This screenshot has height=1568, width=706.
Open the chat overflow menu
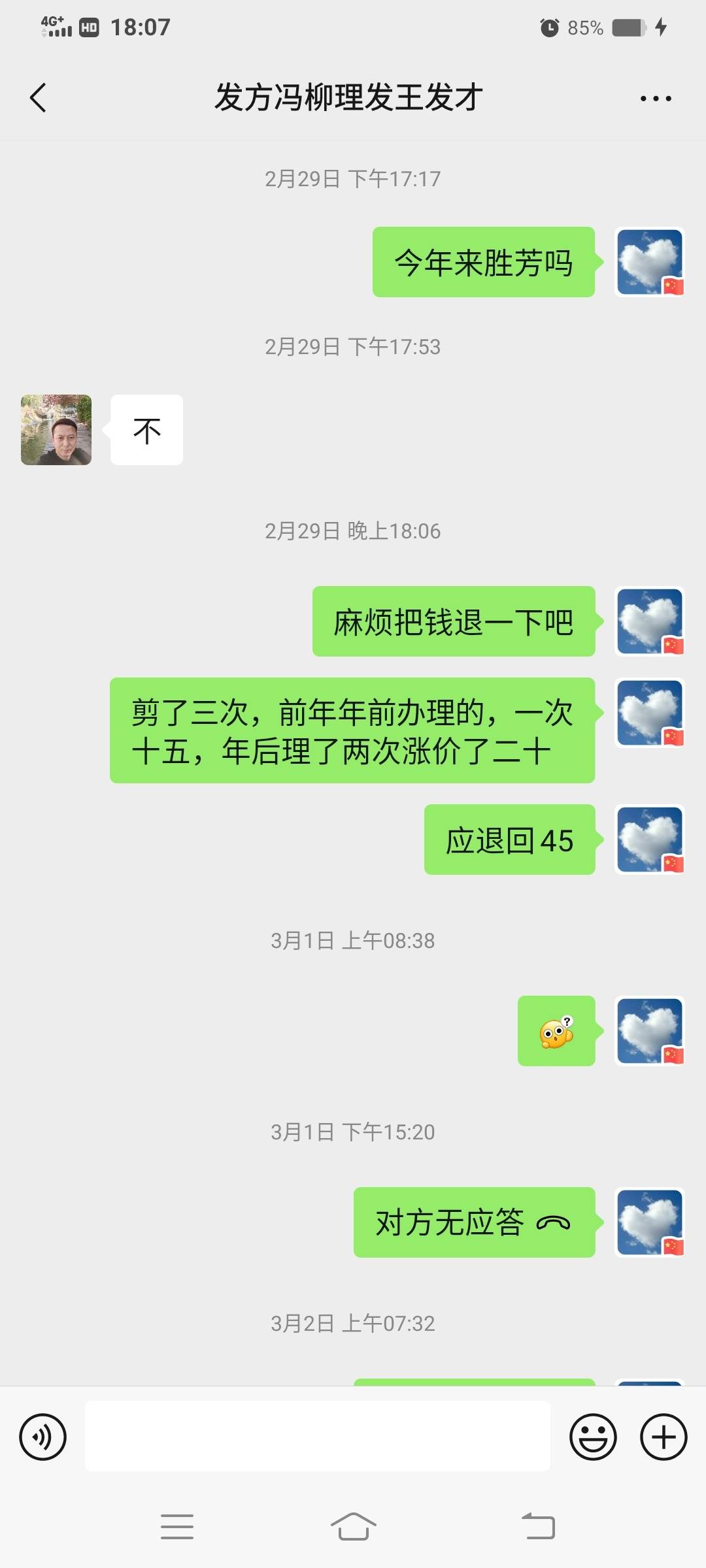tap(655, 99)
